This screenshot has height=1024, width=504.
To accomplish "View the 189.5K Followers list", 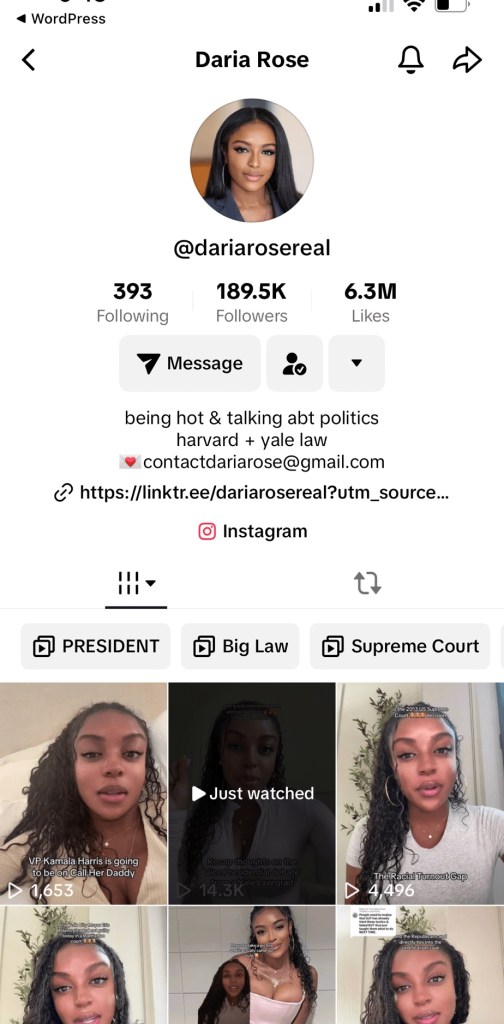I will (x=251, y=302).
